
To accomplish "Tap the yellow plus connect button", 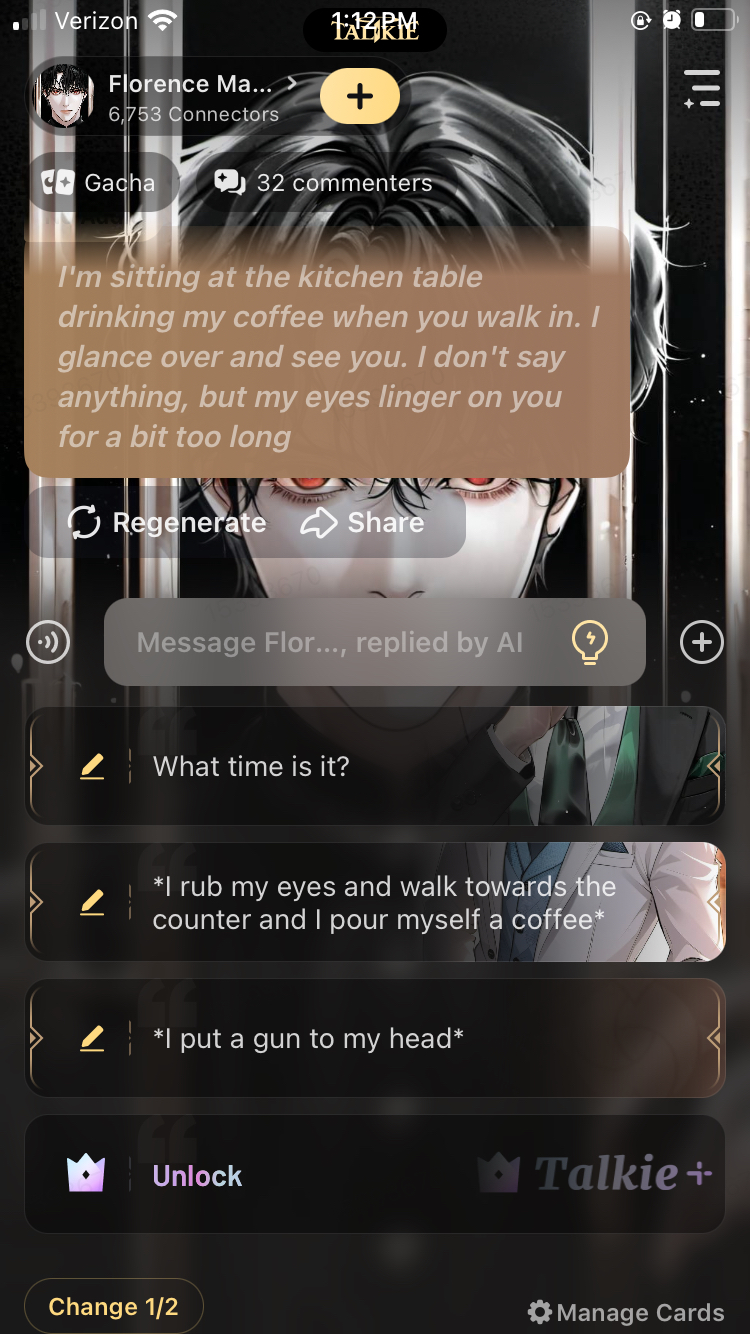I will (360, 97).
